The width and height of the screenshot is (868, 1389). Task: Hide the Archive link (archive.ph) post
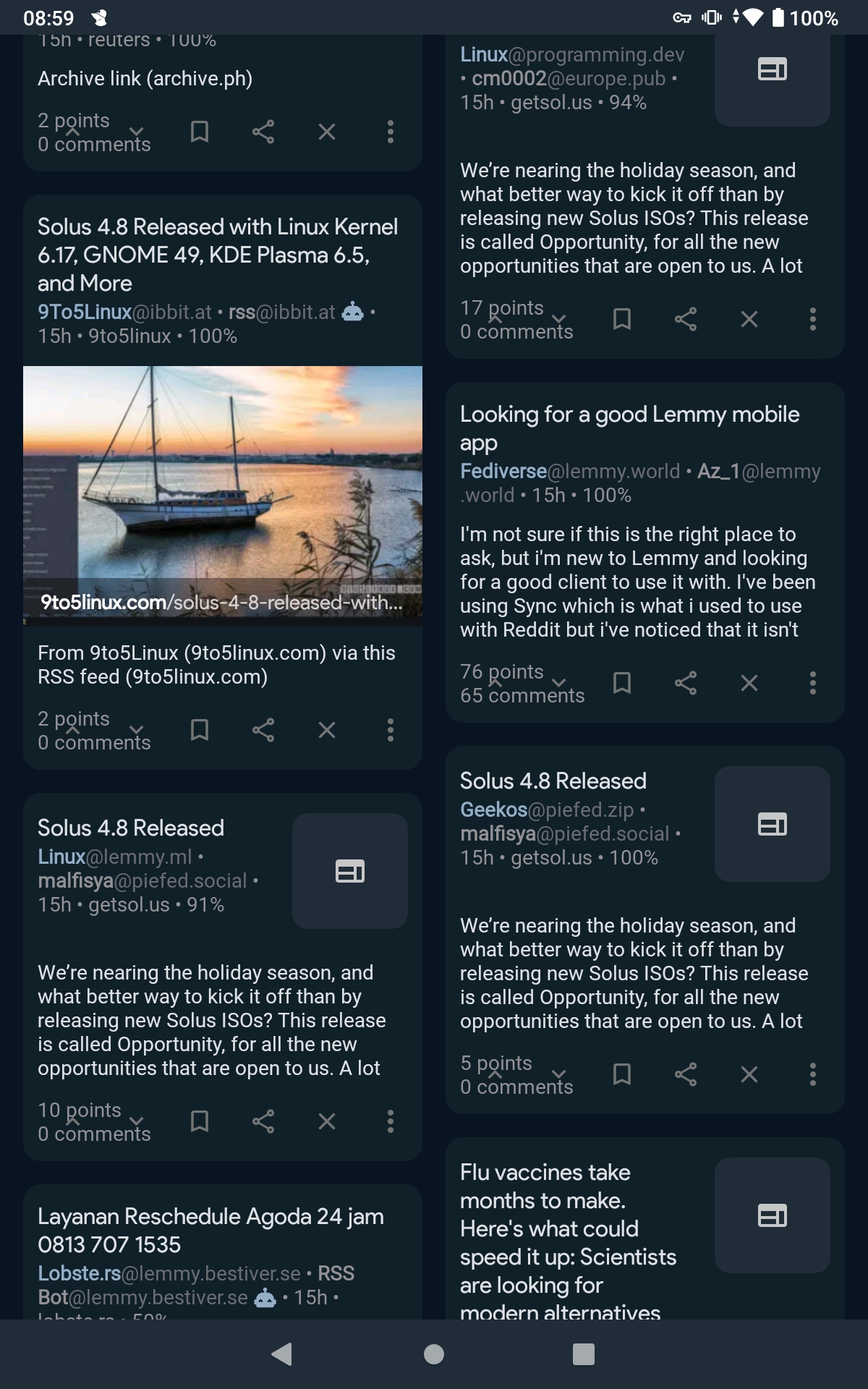click(x=327, y=132)
